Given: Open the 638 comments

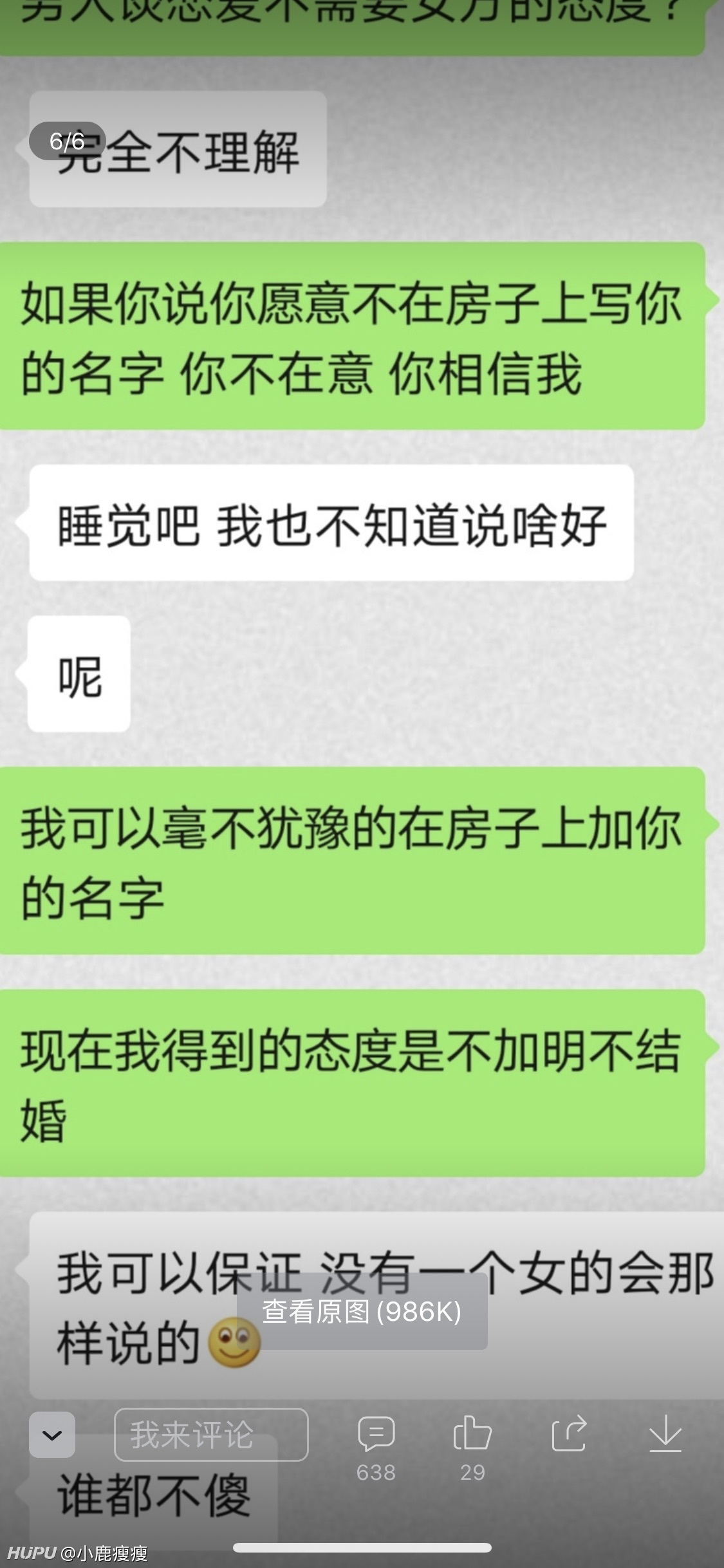Looking at the screenshot, I should tap(376, 1446).
